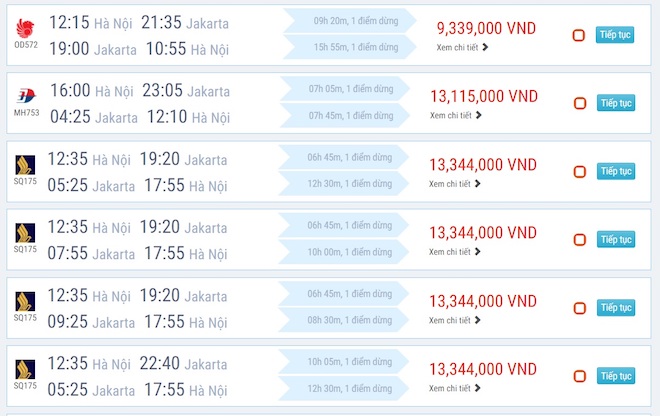This screenshot has width=660, height=416.
Task: Open Xem chi tiết for the 07:55 return option
Action: (456, 251)
